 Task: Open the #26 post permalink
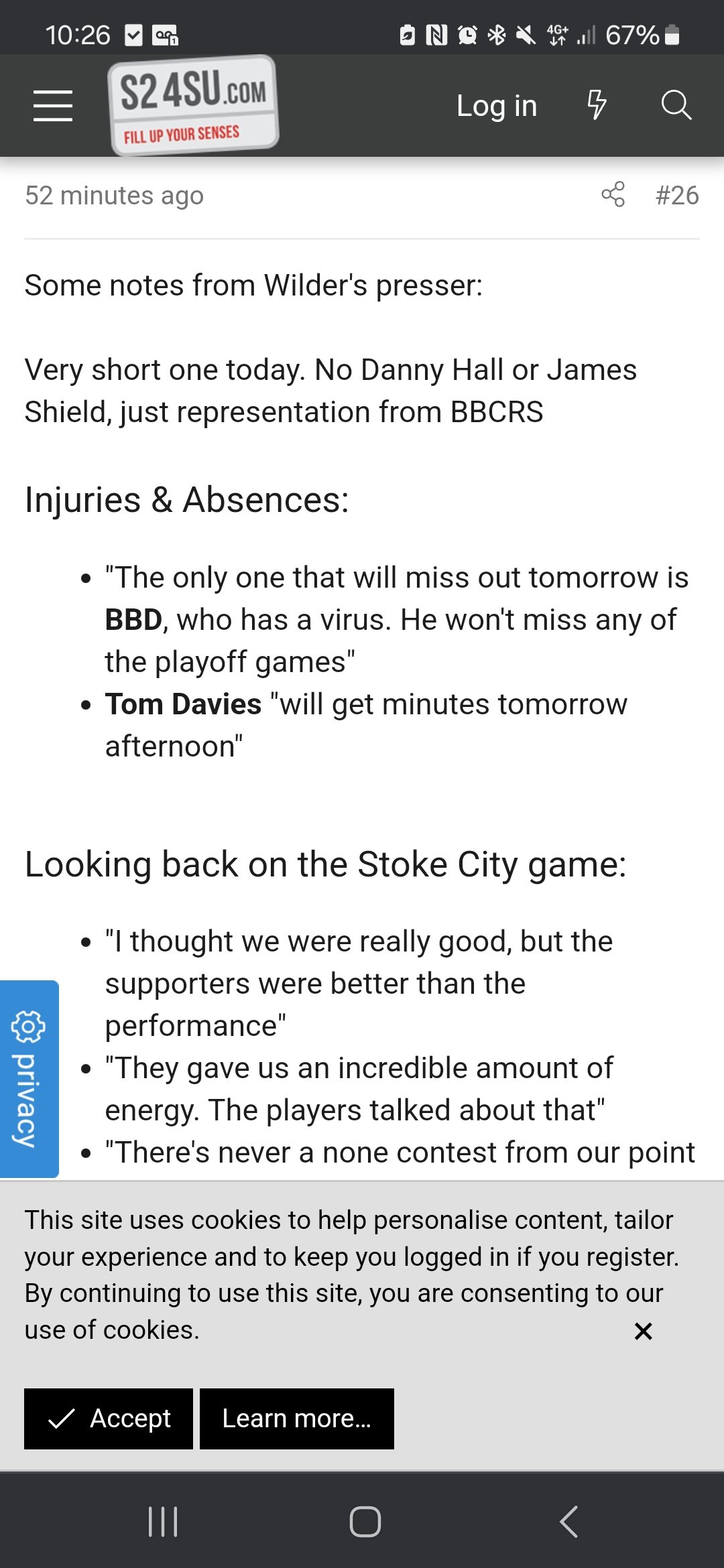click(677, 196)
